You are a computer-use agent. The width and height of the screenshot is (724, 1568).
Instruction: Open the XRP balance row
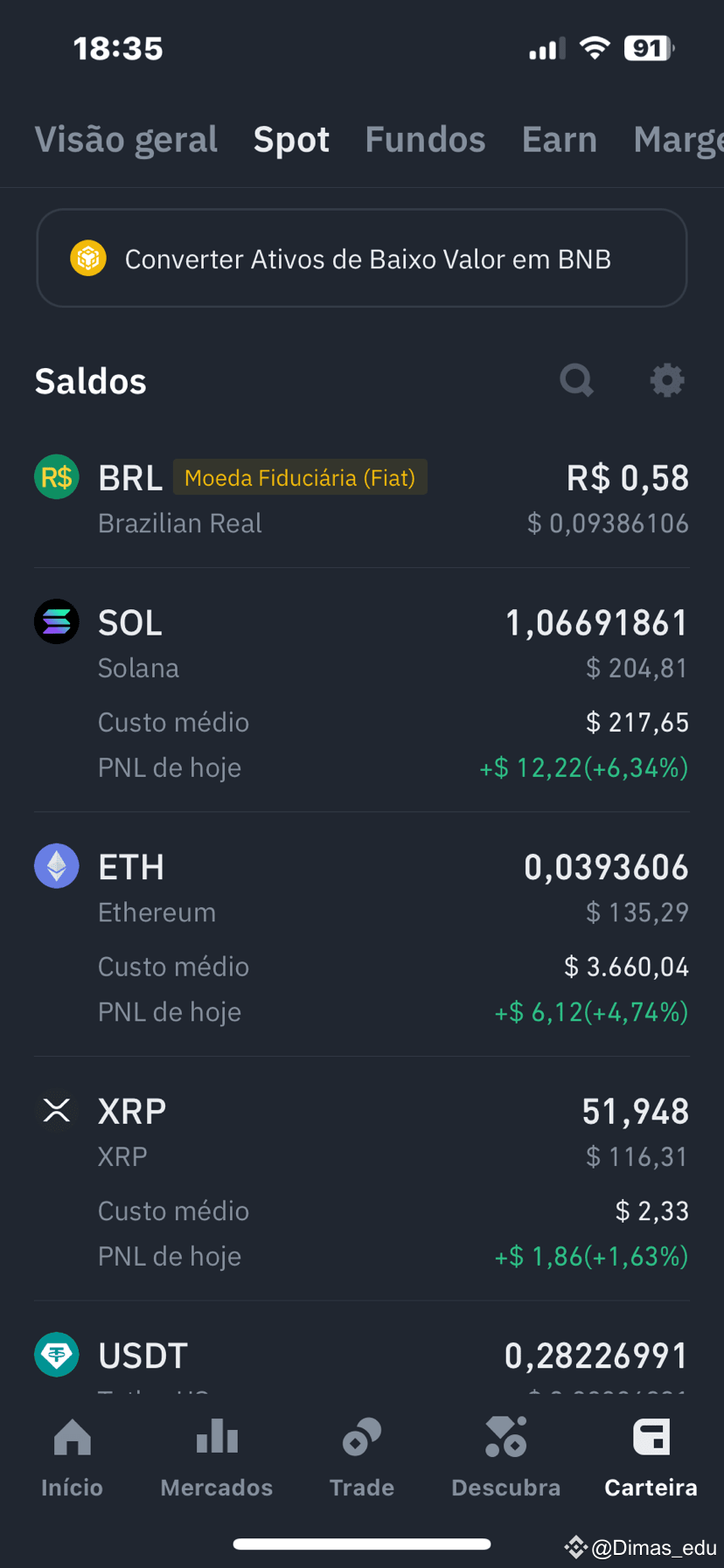[x=362, y=1179]
